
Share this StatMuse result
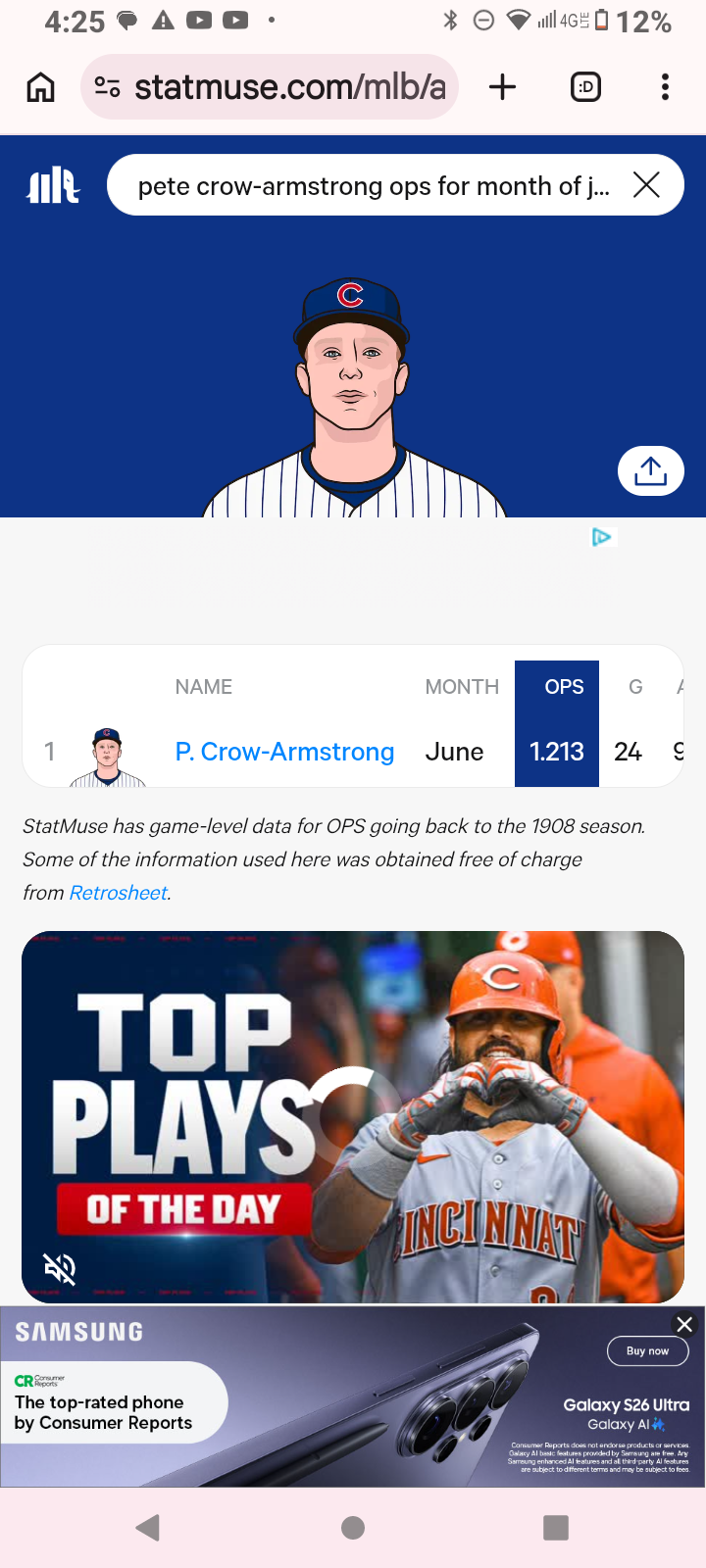[x=650, y=471]
